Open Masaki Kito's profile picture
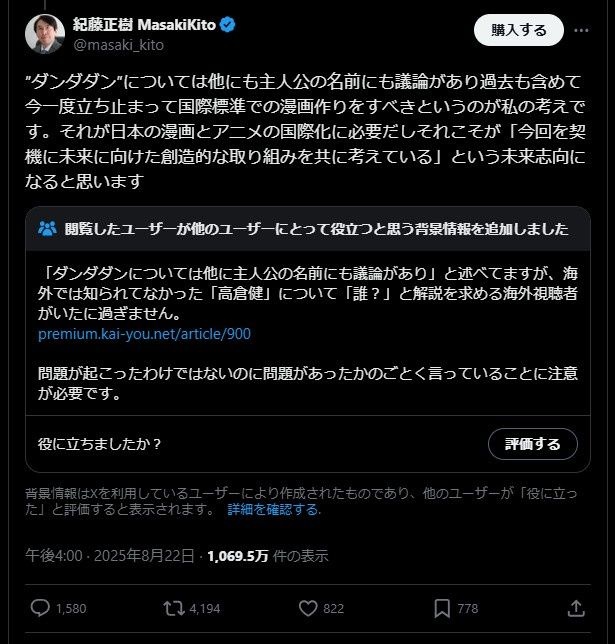The image size is (615, 644). (44, 33)
